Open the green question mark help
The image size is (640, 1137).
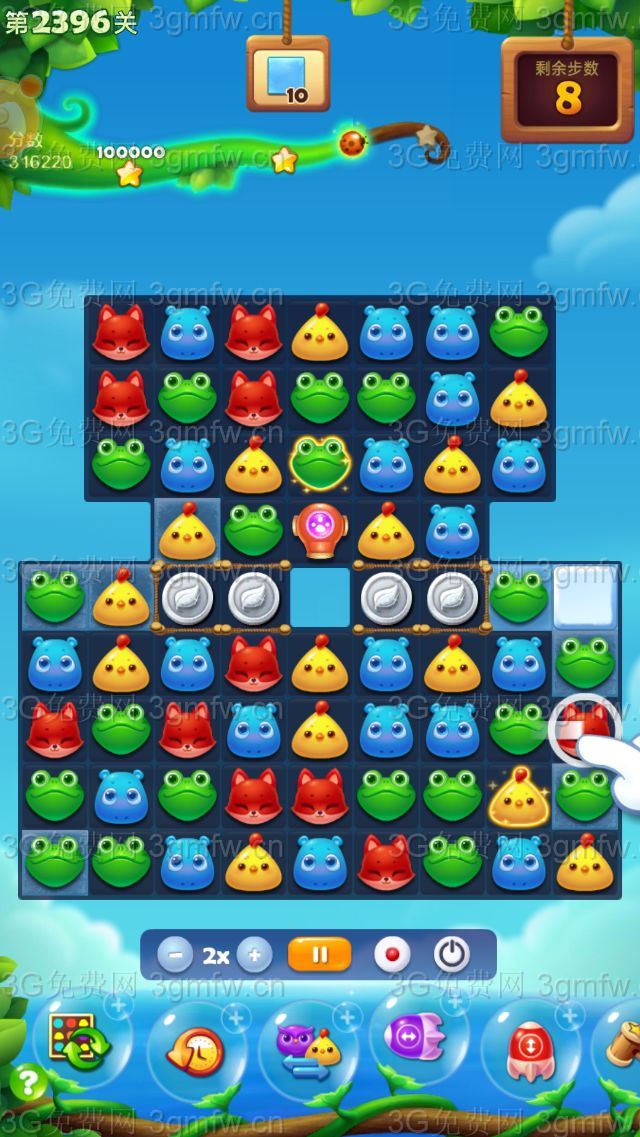pos(29,1083)
